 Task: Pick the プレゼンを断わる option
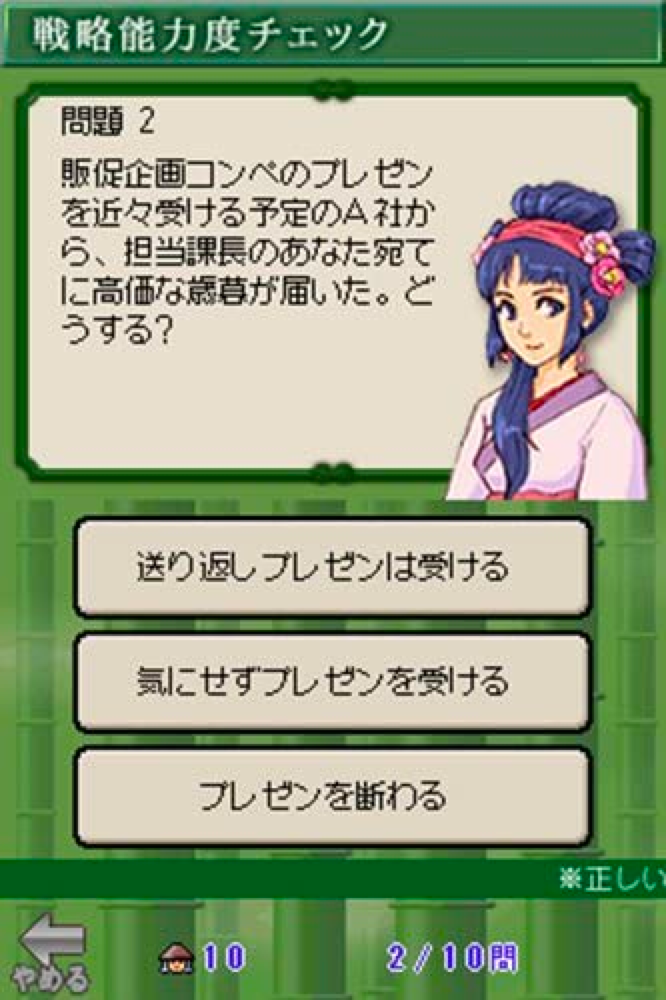click(333, 797)
